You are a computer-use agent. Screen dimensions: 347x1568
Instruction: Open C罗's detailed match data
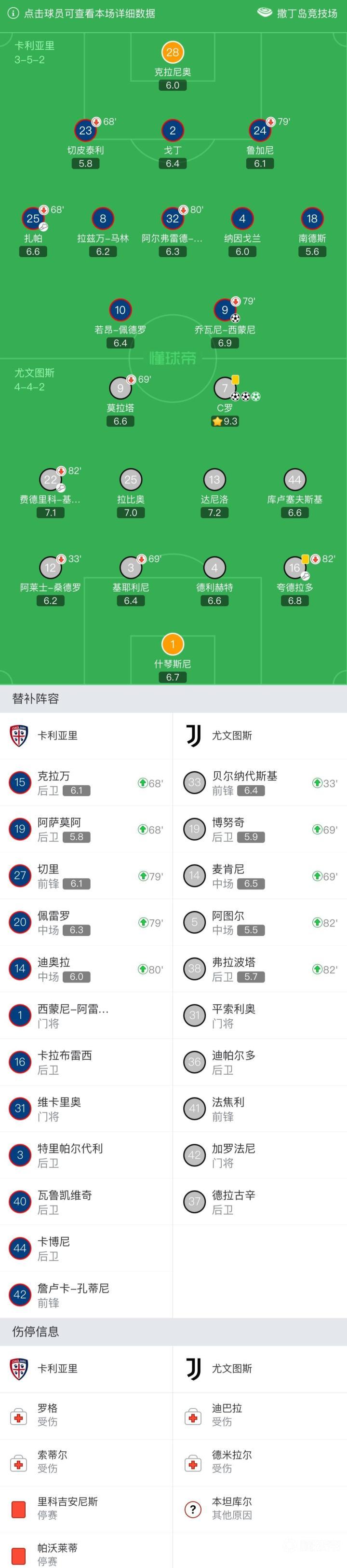(x=225, y=389)
